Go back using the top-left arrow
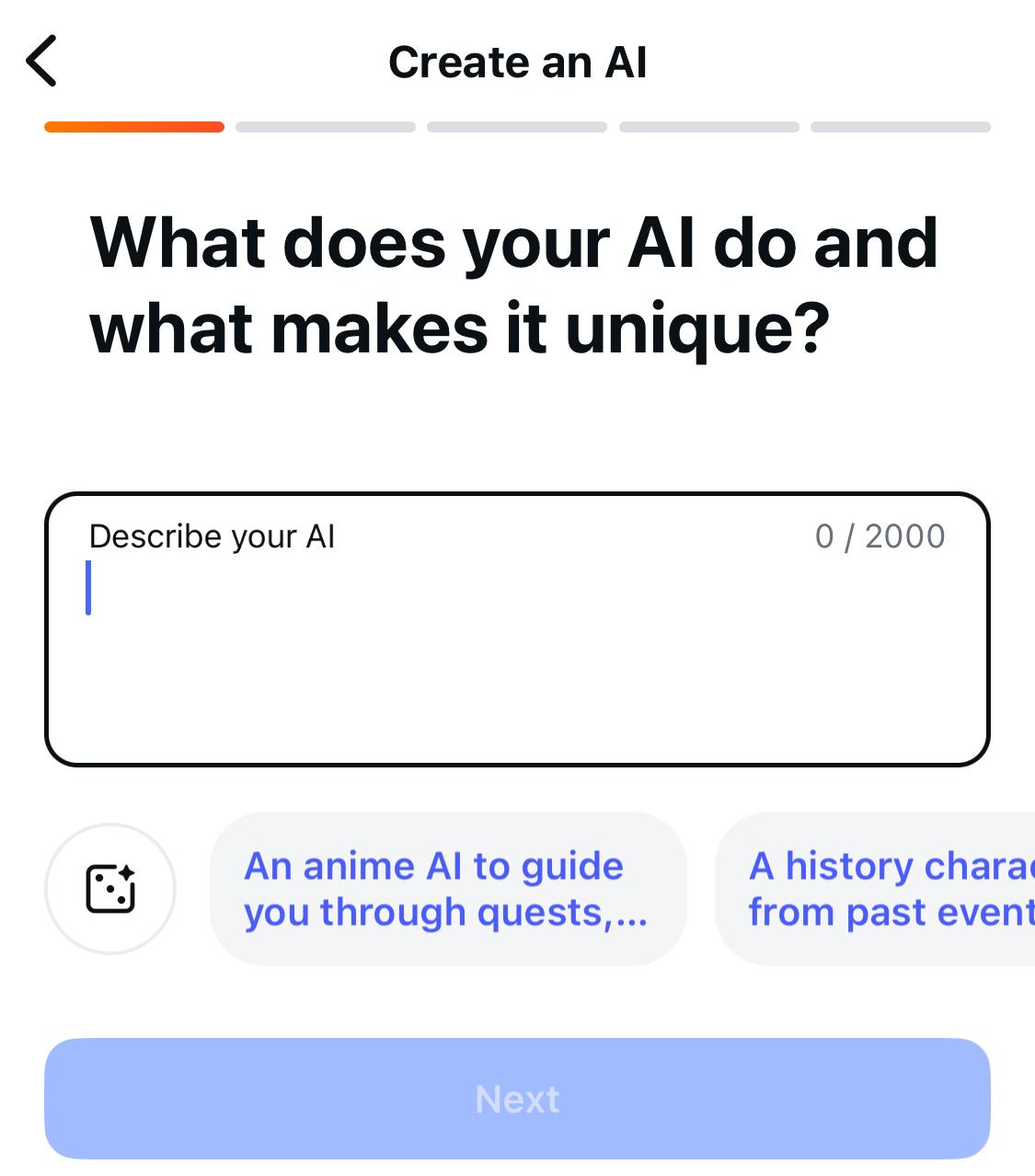Viewport: 1035px width, 1176px height. [x=42, y=61]
